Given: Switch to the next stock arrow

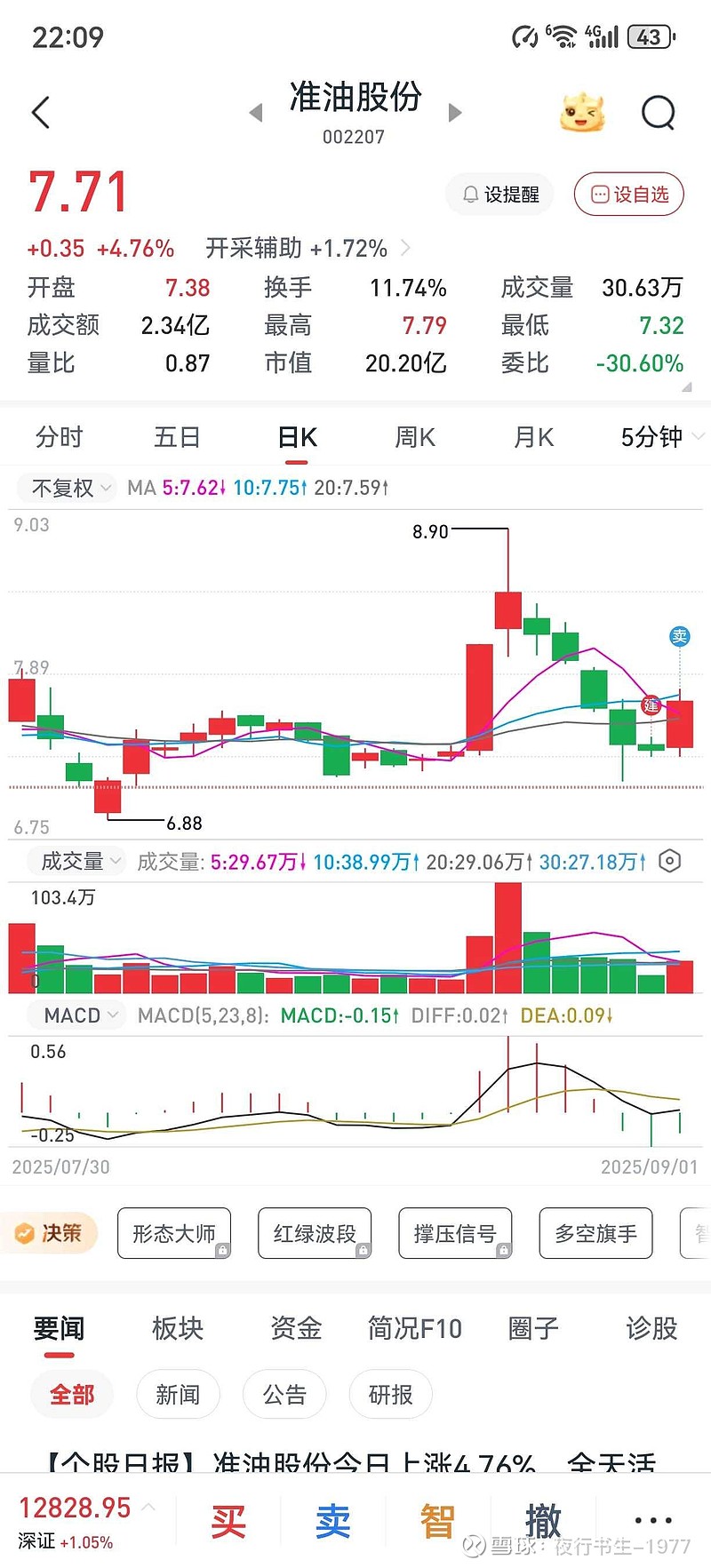Looking at the screenshot, I should 455,113.
